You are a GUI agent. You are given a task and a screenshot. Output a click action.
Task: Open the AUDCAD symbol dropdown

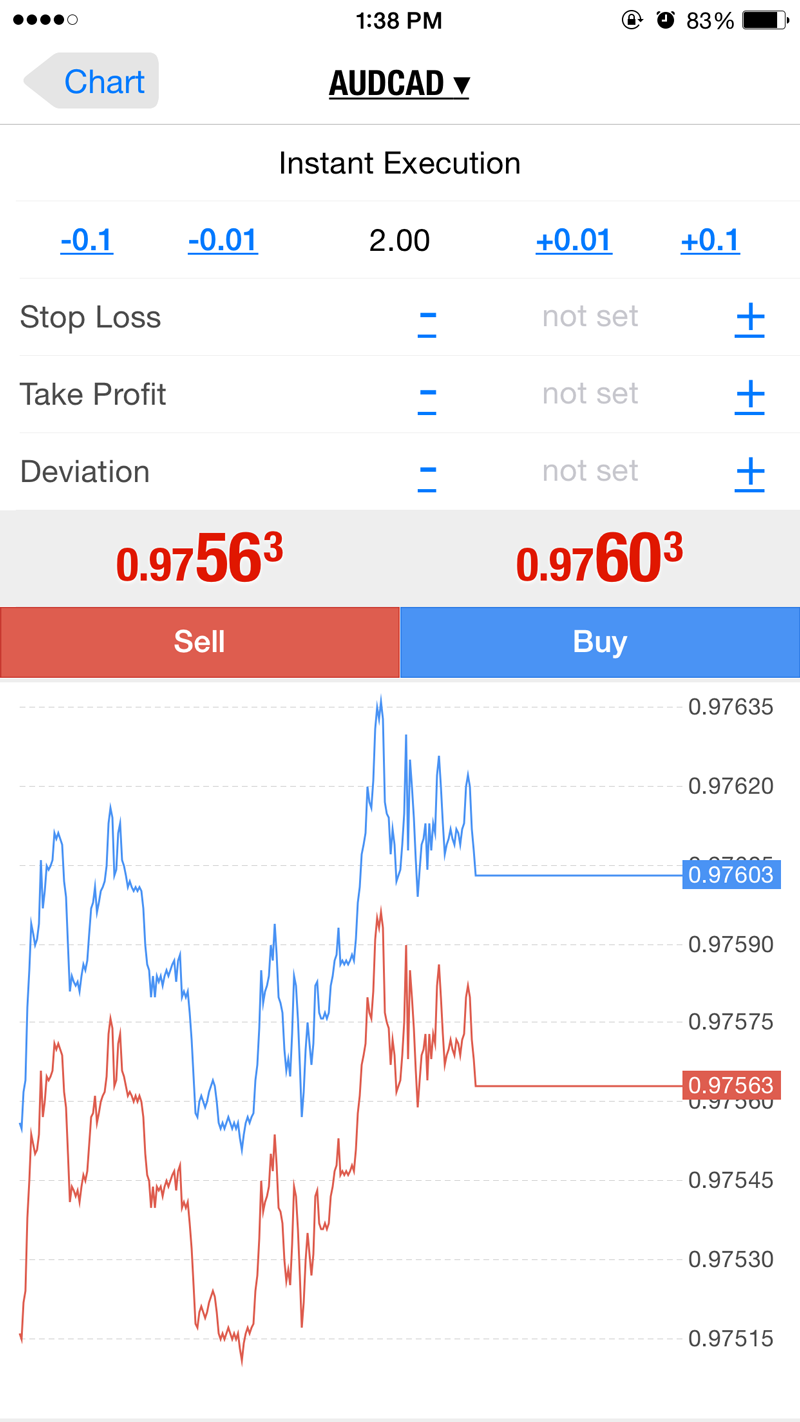(x=399, y=84)
